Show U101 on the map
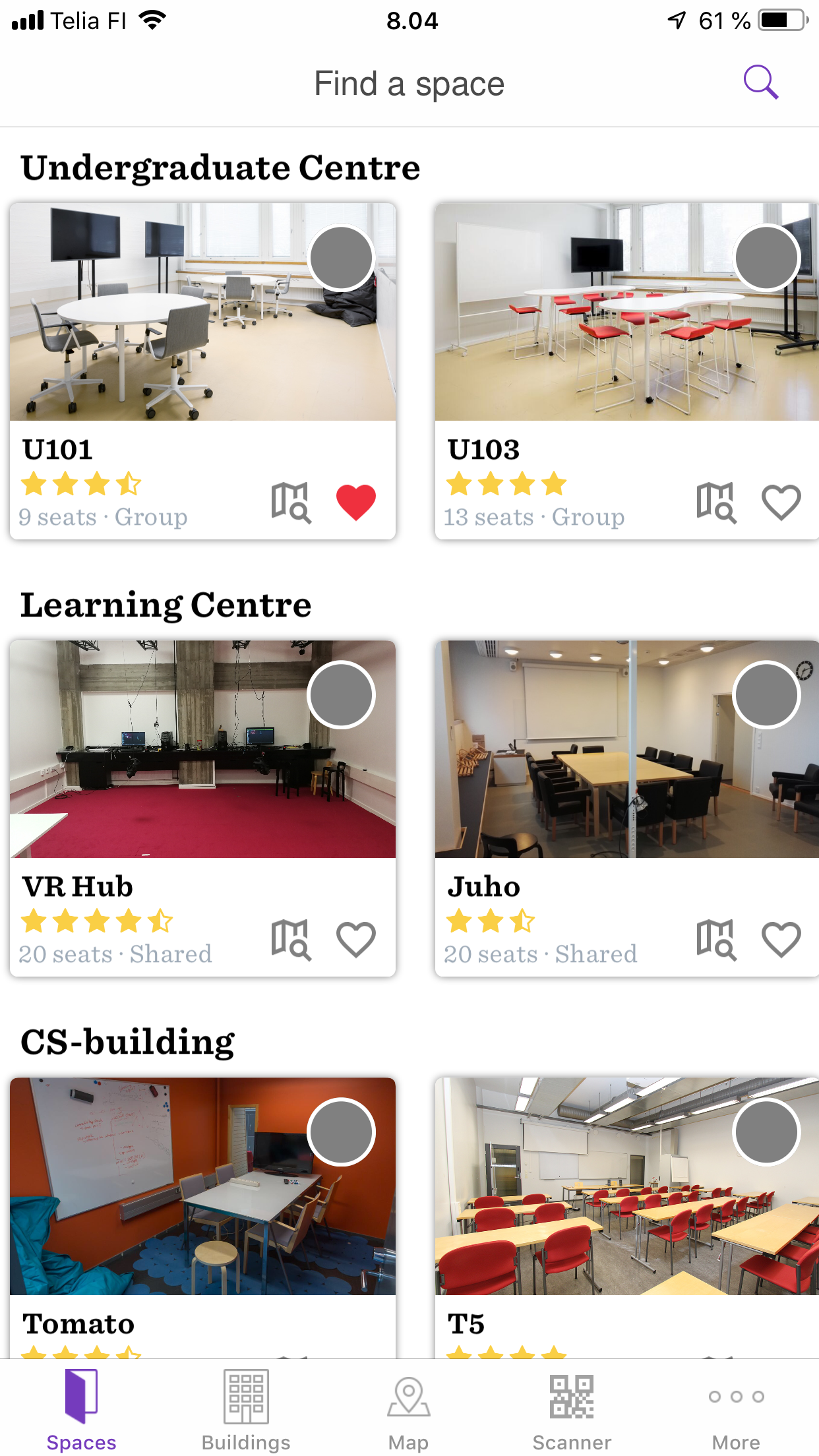This screenshot has height=1456, width=819. [x=291, y=502]
